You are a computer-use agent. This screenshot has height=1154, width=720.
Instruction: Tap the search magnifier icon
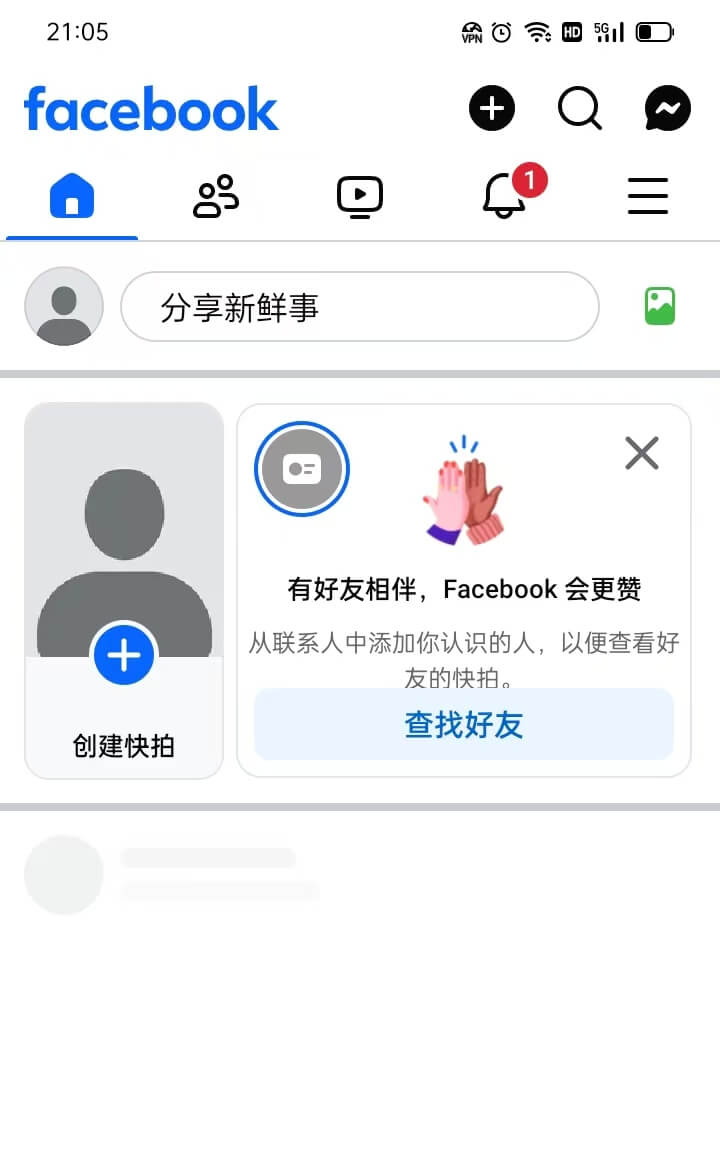pyautogui.click(x=580, y=108)
